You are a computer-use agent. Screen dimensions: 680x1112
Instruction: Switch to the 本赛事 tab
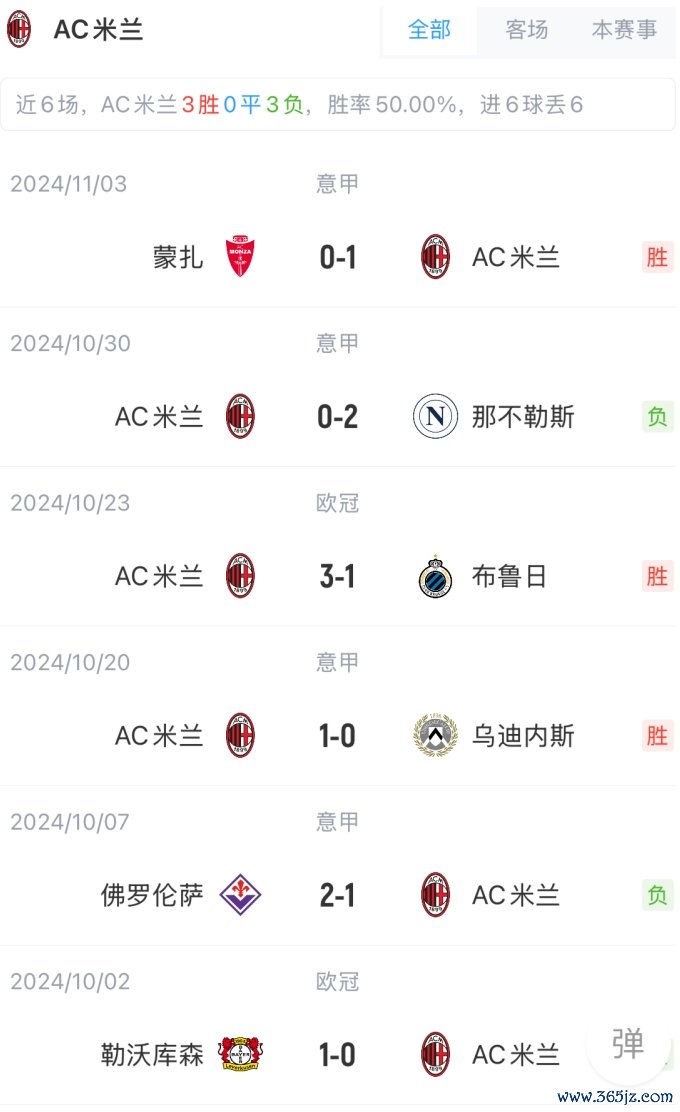[x=625, y=30]
